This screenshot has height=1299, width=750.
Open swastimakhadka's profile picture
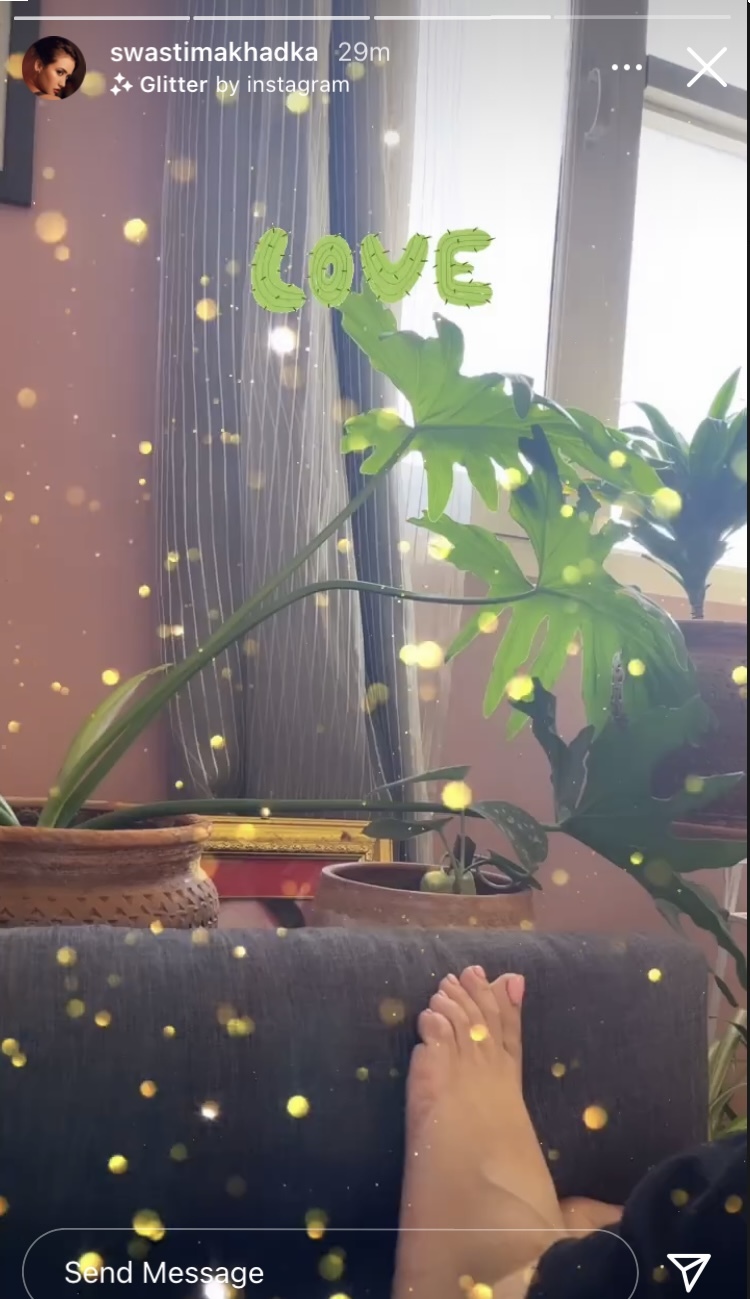coord(53,68)
